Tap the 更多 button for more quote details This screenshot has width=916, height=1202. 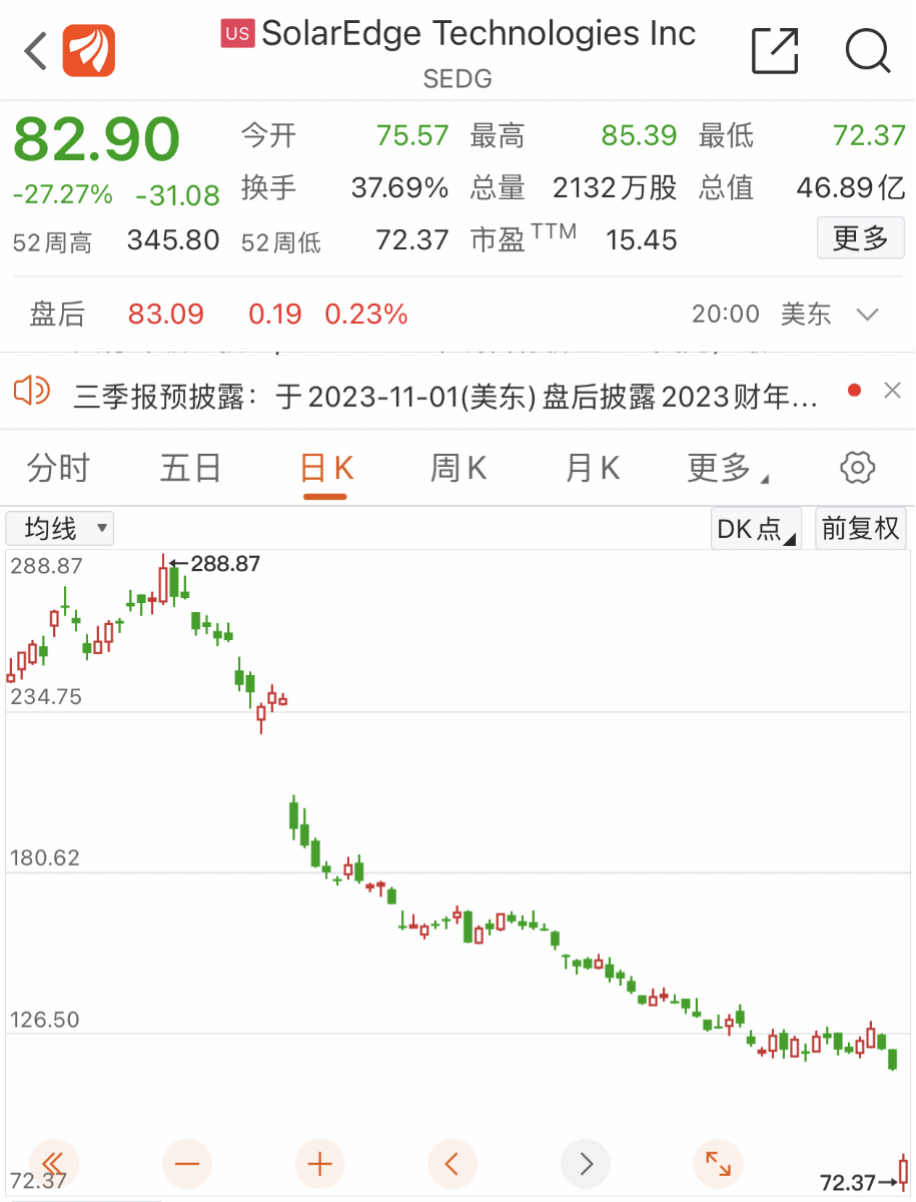pyautogui.click(x=860, y=239)
